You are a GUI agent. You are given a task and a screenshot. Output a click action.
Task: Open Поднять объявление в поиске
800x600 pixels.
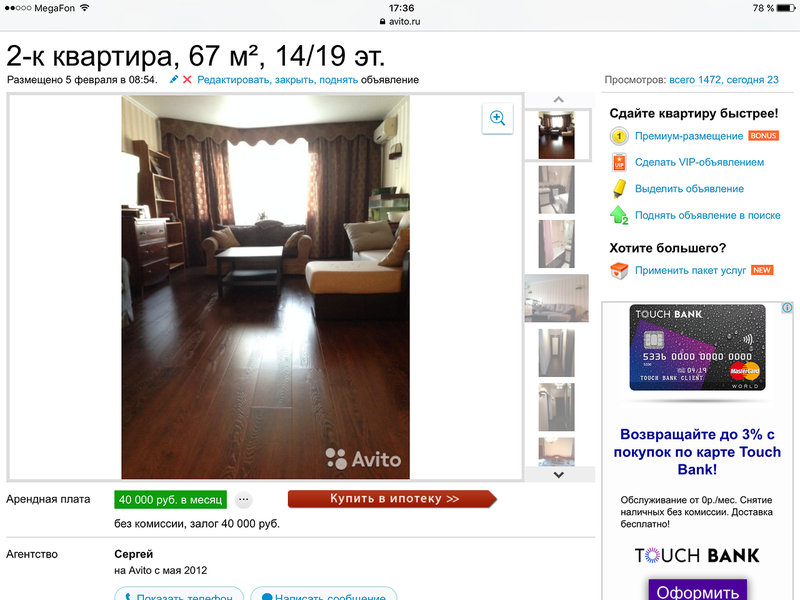(707, 215)
